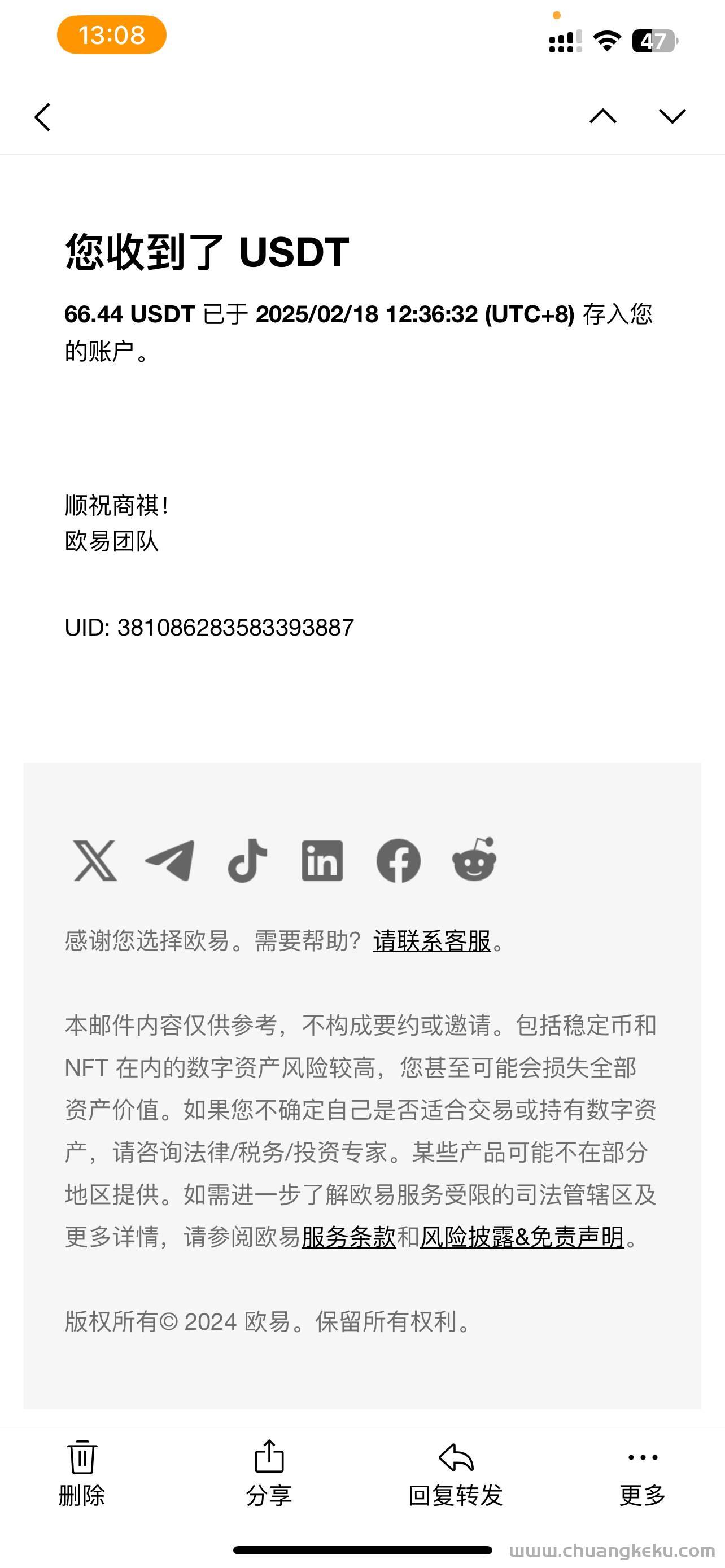Share this email via 分享
This screenshot has width=725, height=1568.
coord(268,1473)
